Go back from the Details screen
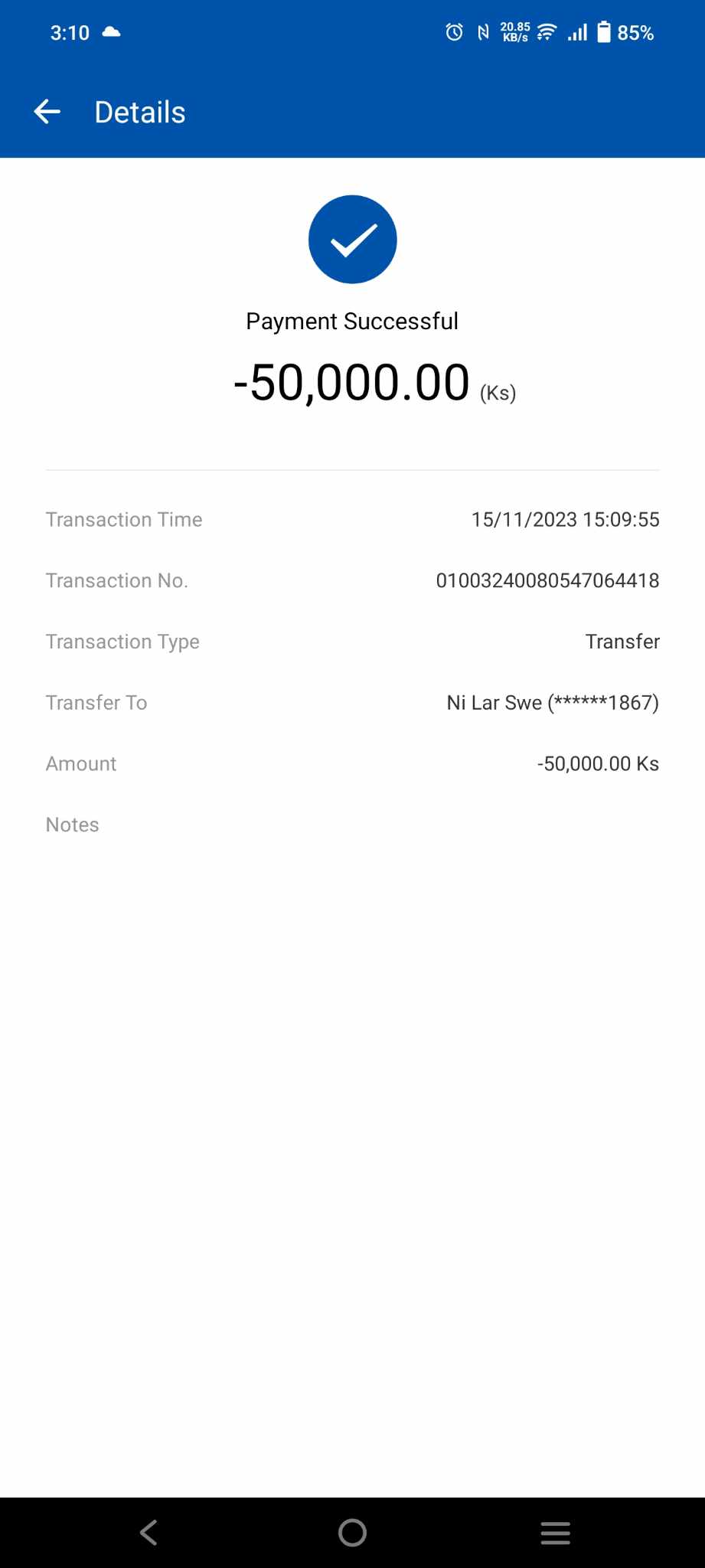705x1568 pixels. 47,112
